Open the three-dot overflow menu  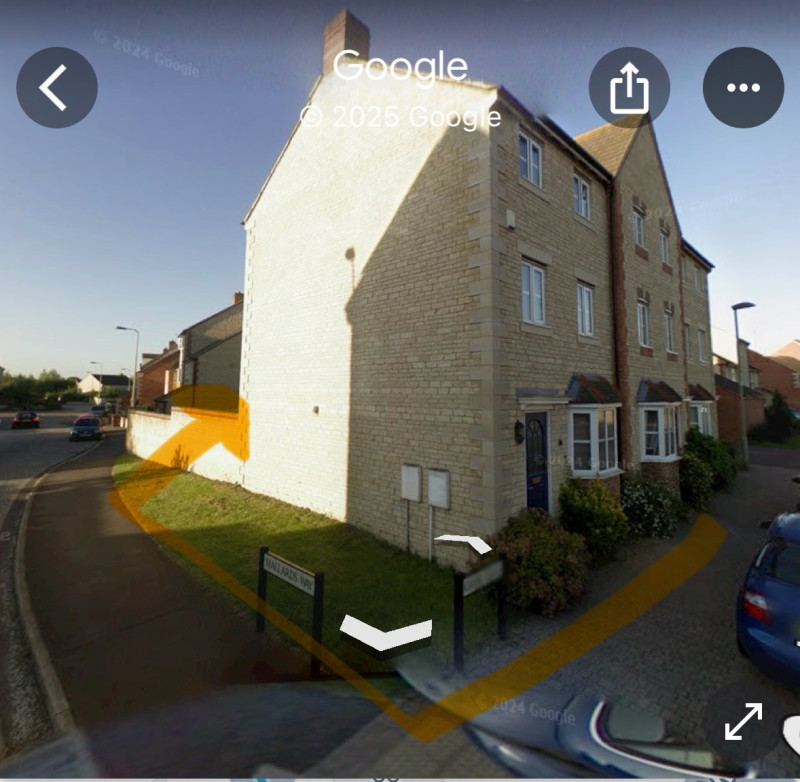[743, 88]
